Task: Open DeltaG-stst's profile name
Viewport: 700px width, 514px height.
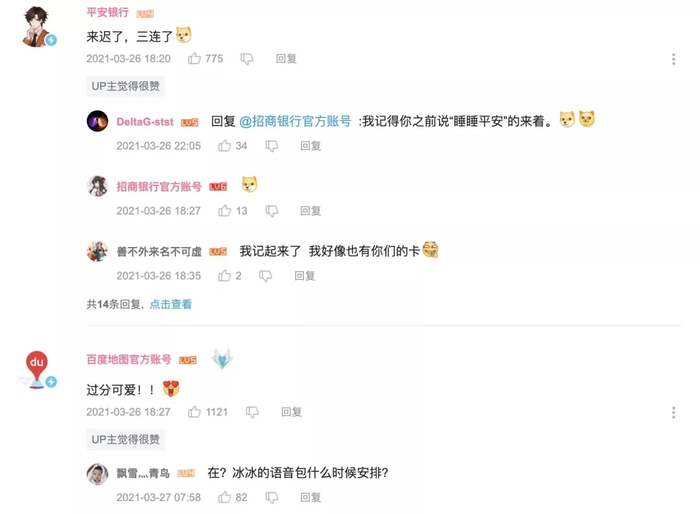Action: [144, 122]
